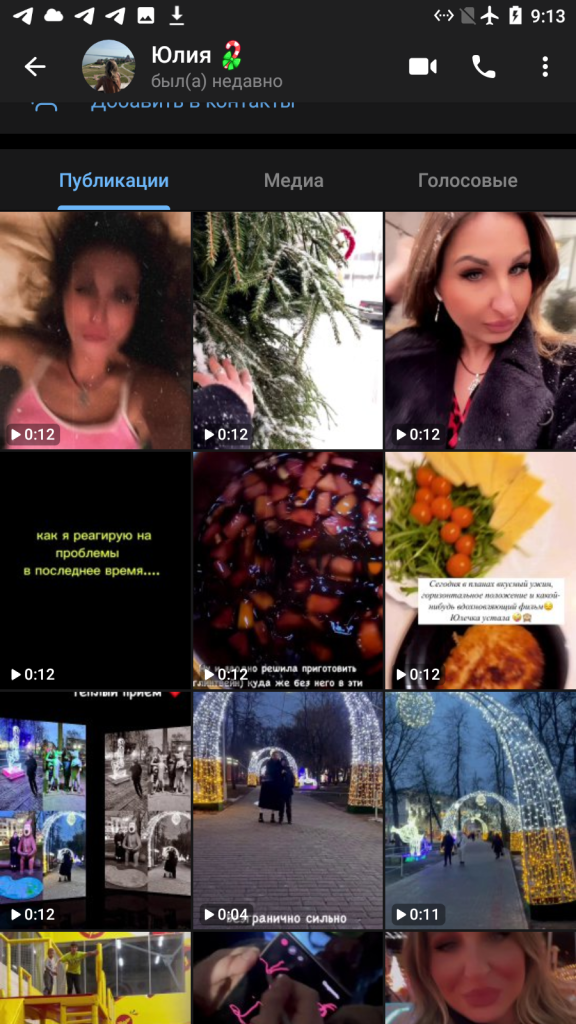Select the Публикации tab
Viewport: 576px width, 1024px height.
tap(114, 181)
